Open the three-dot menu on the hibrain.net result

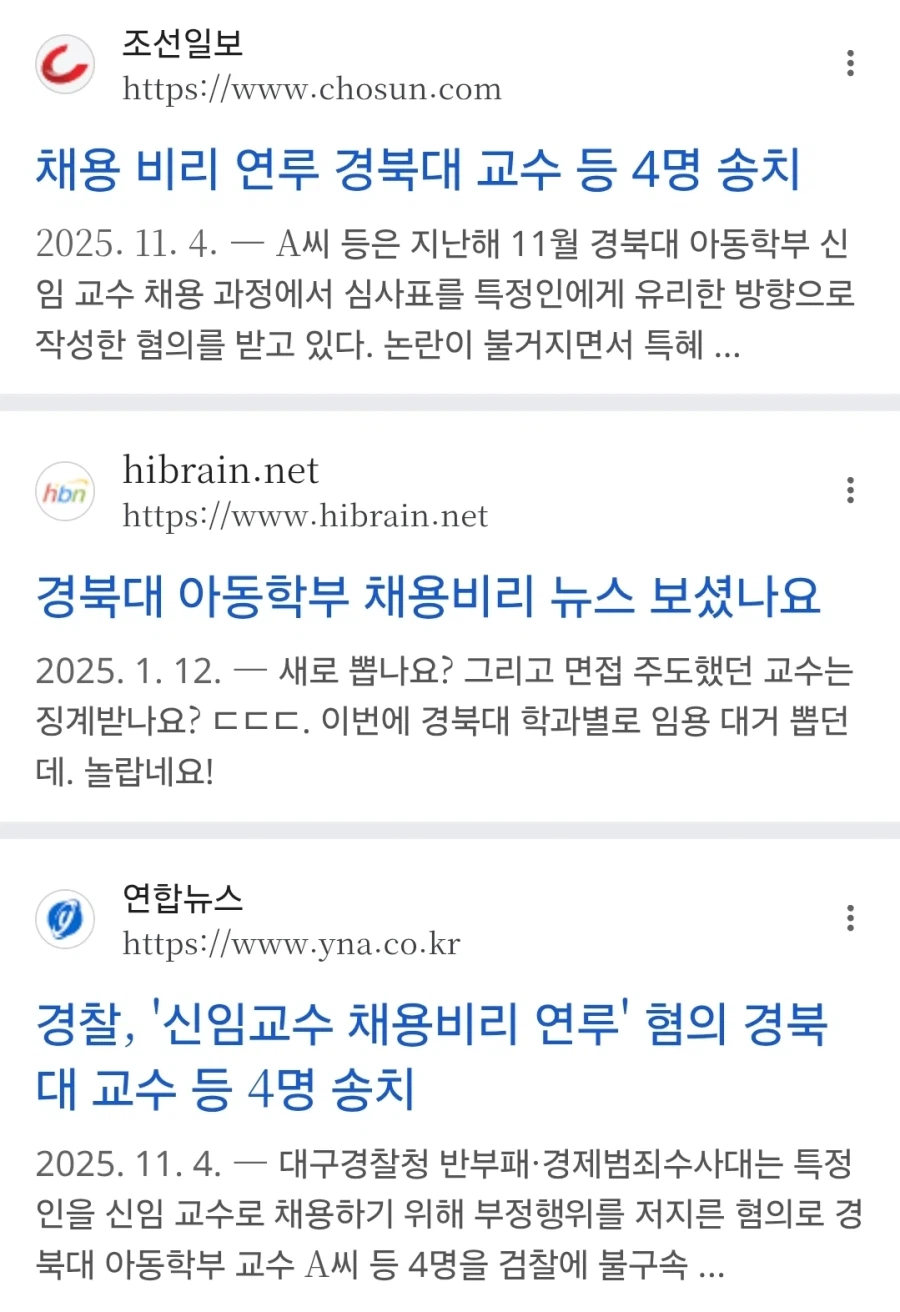point(851,490)
